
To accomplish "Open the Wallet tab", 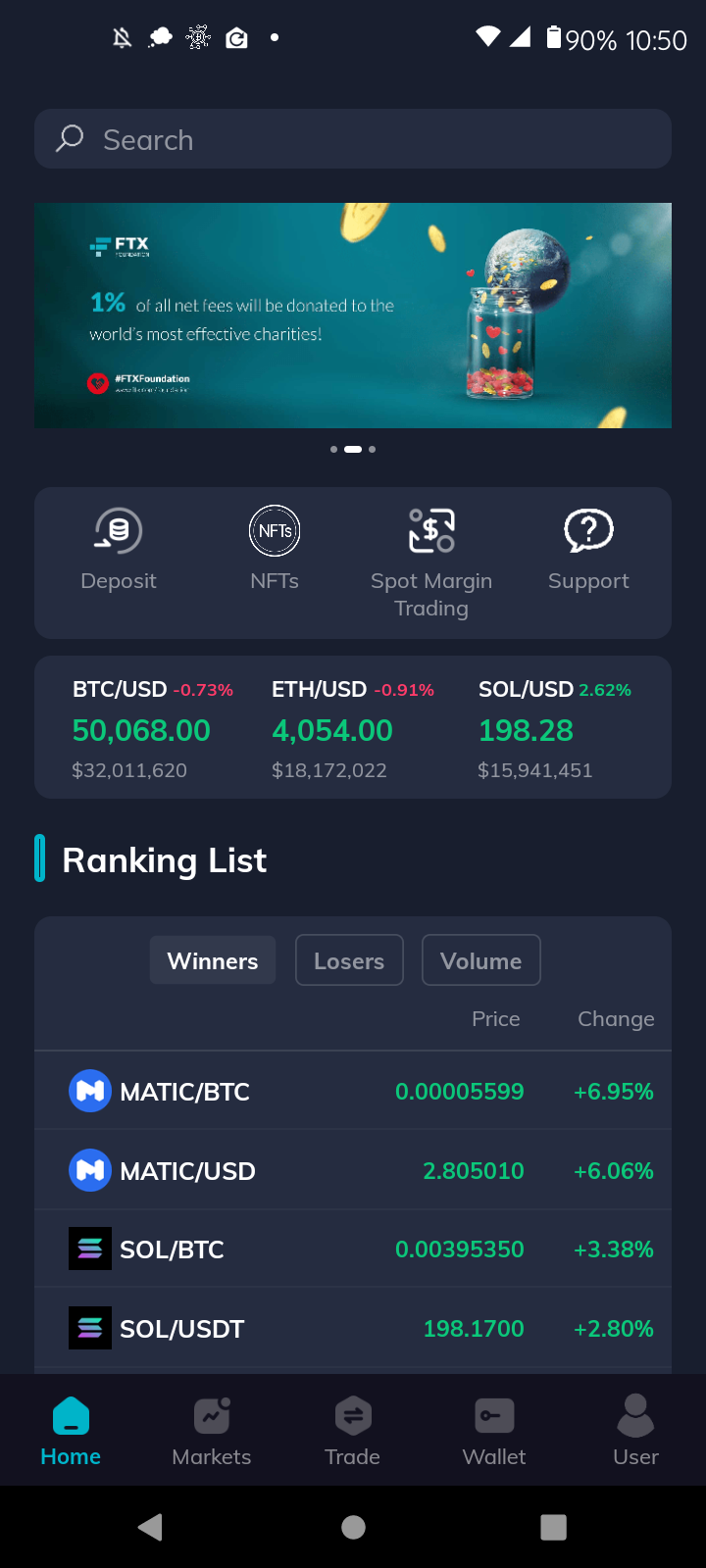I will pyautogui.click(x=494, y=1431).
